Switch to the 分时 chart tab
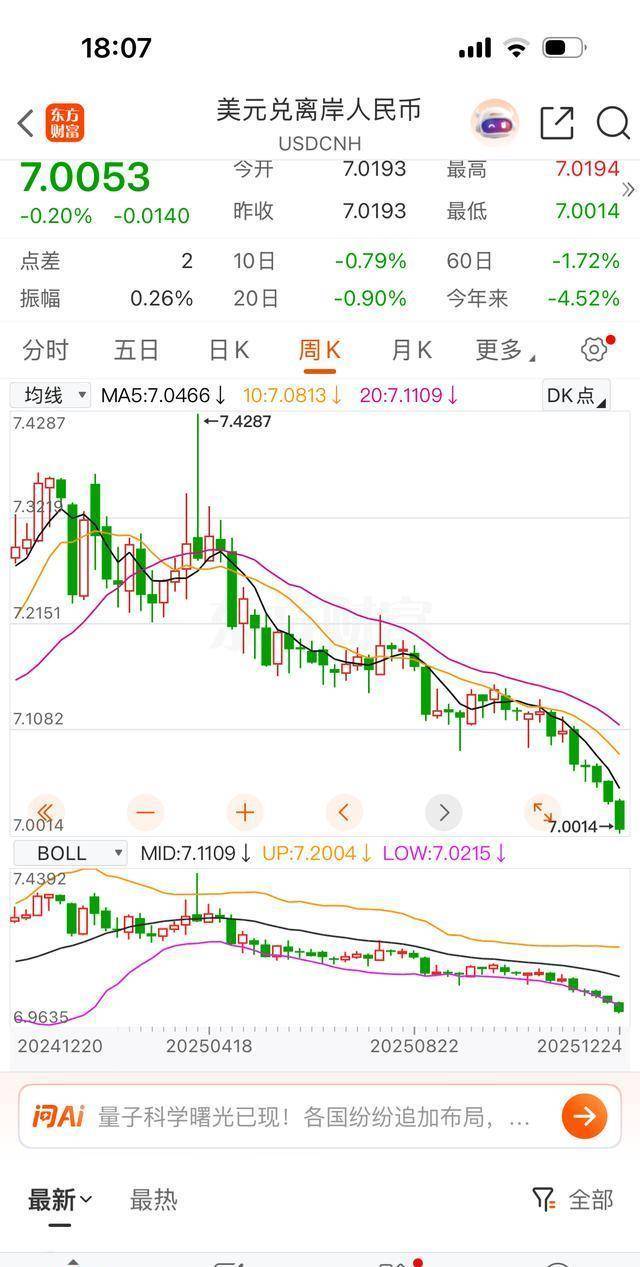Viewport: 640px width, 1267px height. (46, 350)
